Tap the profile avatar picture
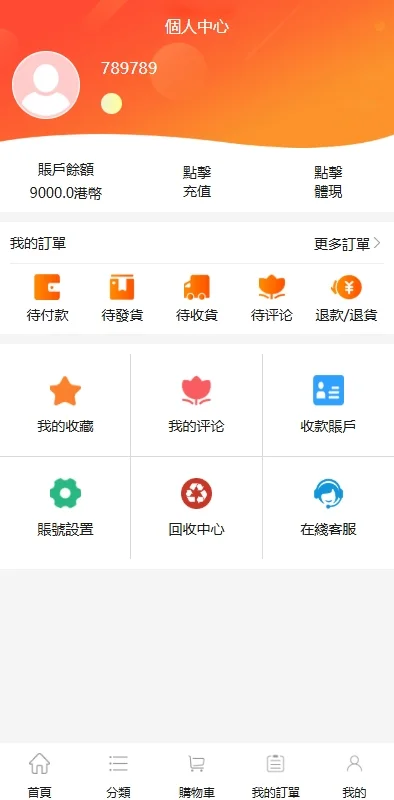 coord(46,85)
